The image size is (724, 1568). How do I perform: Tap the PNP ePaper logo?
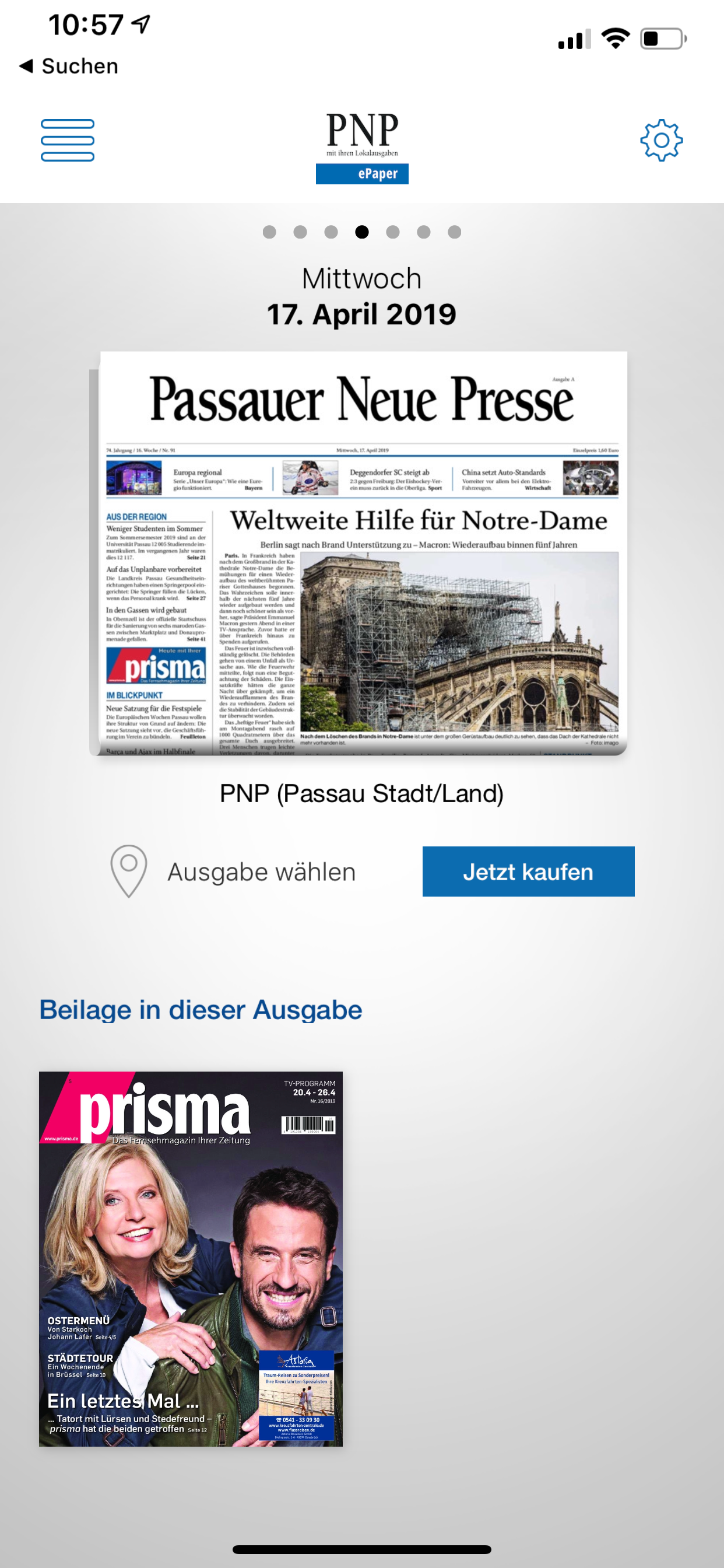(x=362, y=146)
